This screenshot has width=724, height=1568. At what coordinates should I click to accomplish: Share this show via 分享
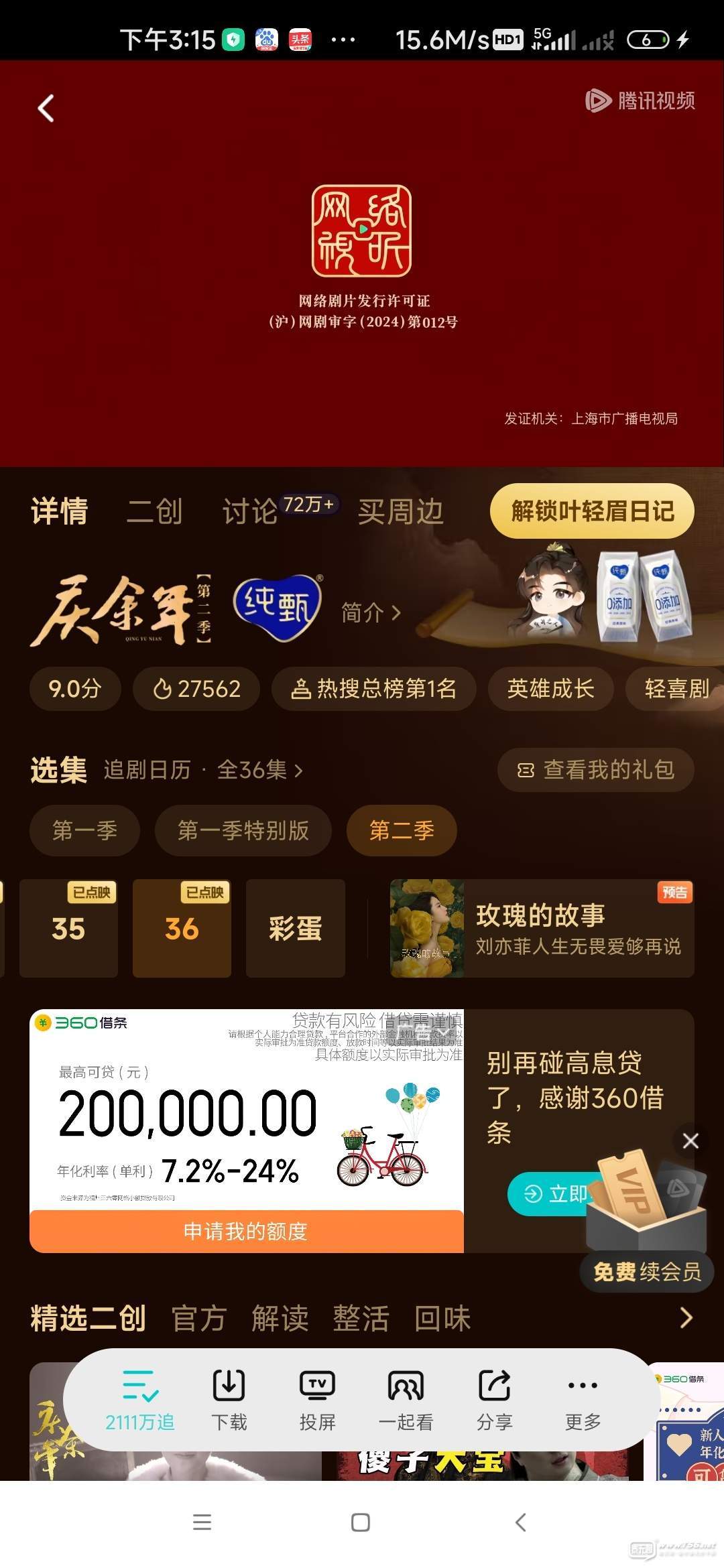(494, 1400)
